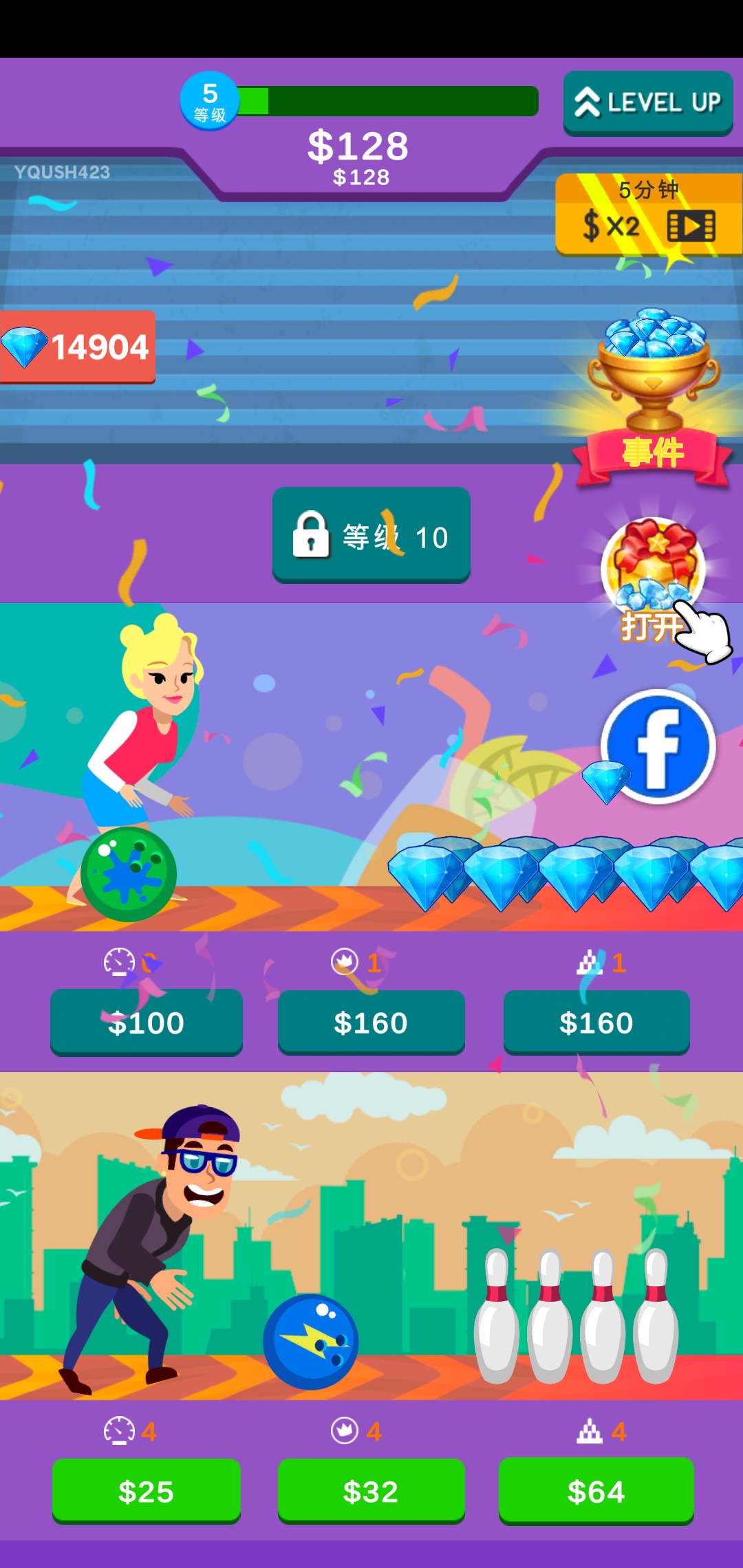This screenshot has width=743, height=1568.
Task: Connect with the Facebook icon
Action: click(x=658, y=747)
